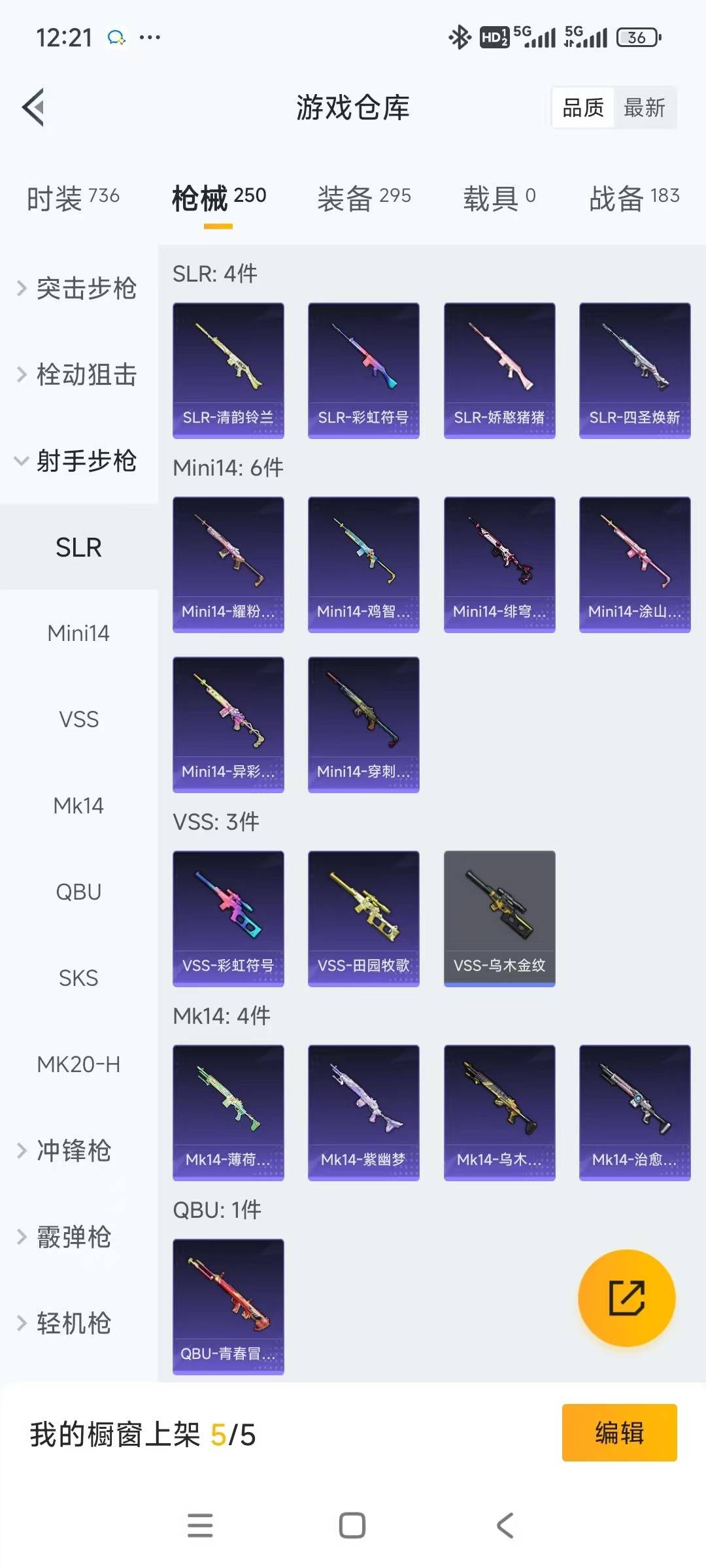
Task: Switch sorting to 最新
Action: coord(645,108)
